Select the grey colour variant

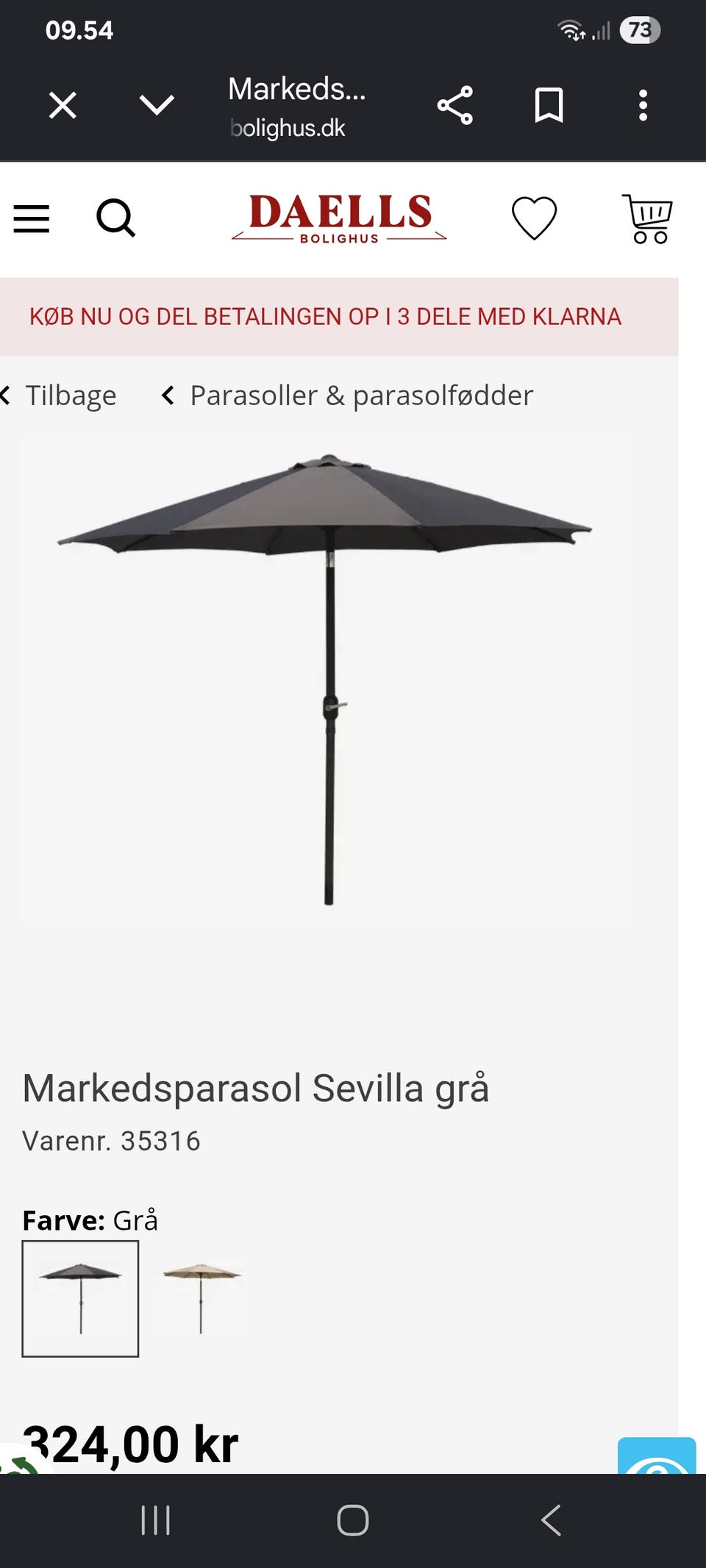click(80, 1298)
